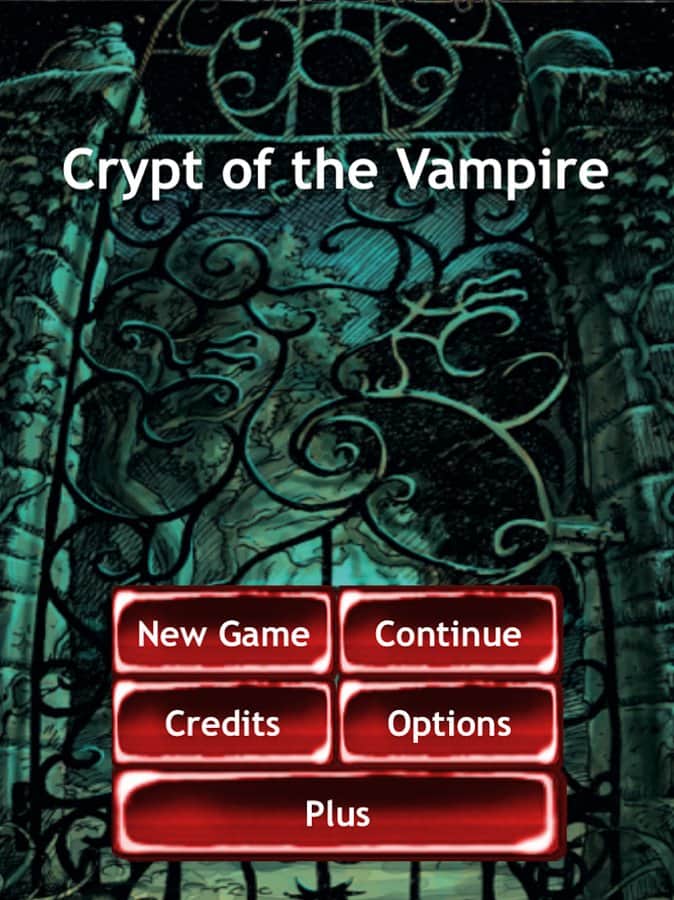The height and width of the screenshot is (900, 674).
Task: Open the Credits screen
Action: tap(222, 723)
